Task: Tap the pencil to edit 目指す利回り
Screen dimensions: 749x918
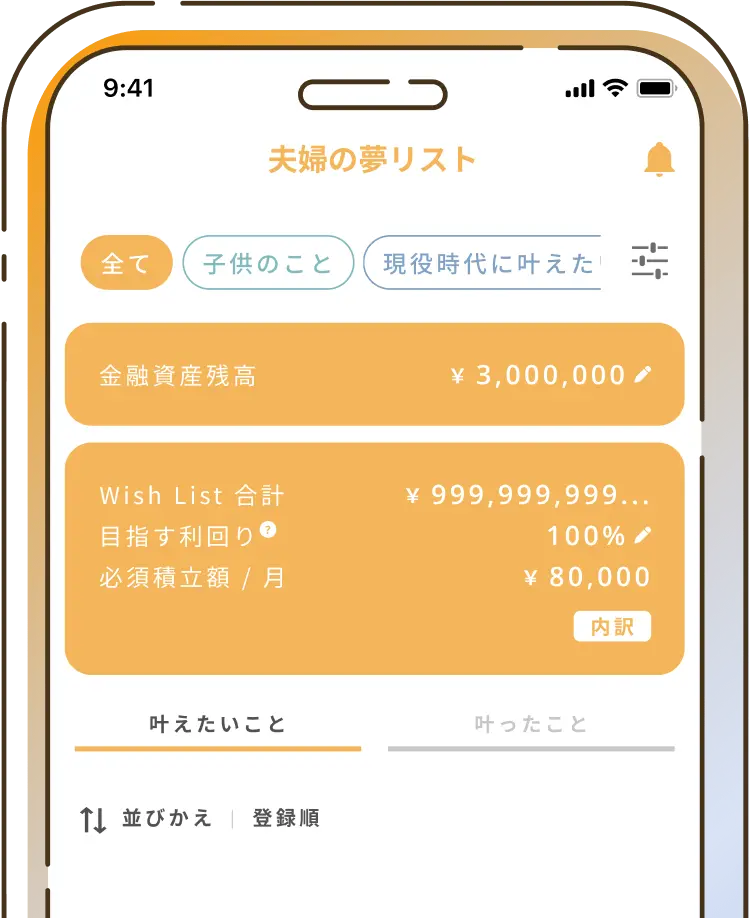Action: 644,536
